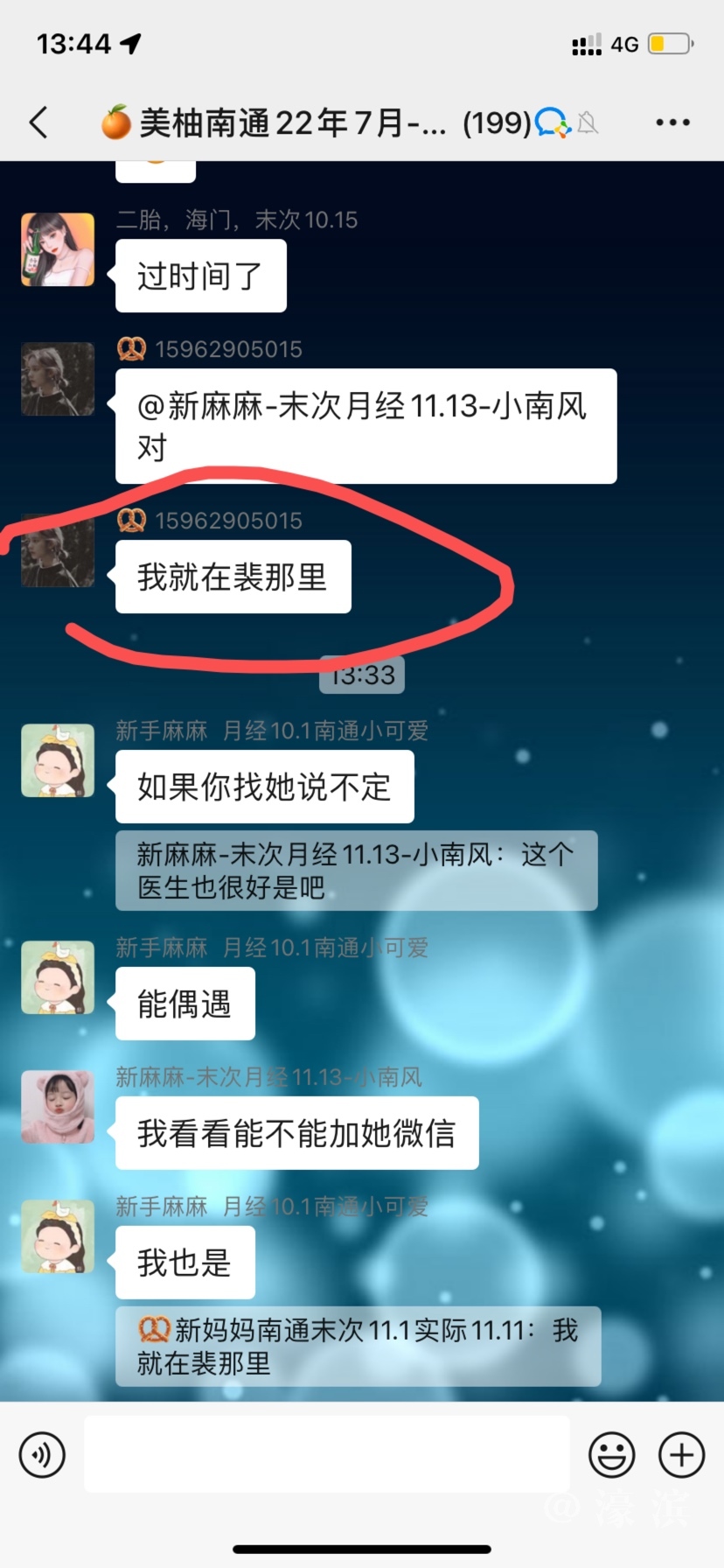Open the plus attachments menu
Screen dimensions: 724x1568
pyautogui.click(x=681, y=1455)
